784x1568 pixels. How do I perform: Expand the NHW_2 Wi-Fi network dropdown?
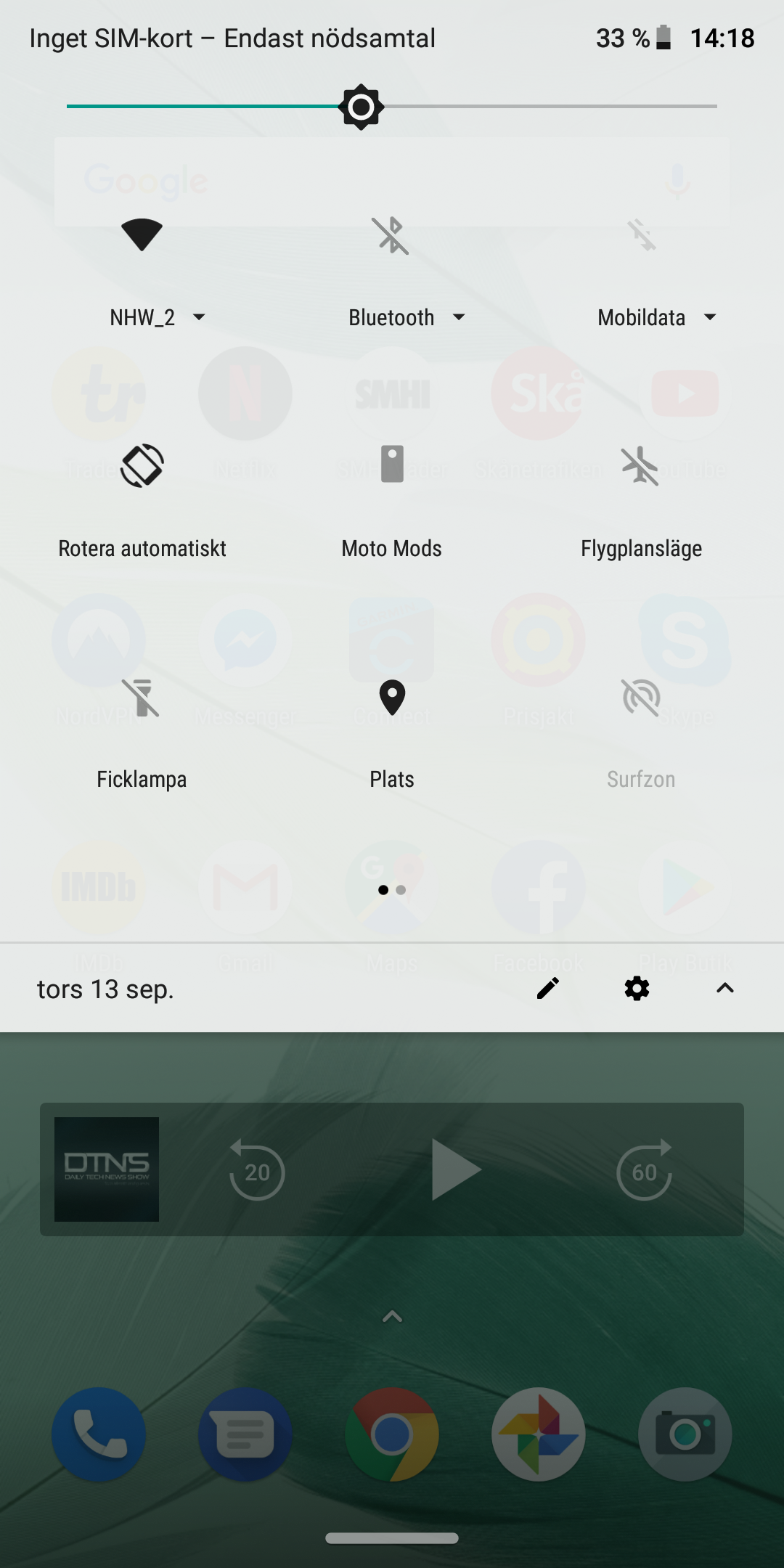pos(198,317)
